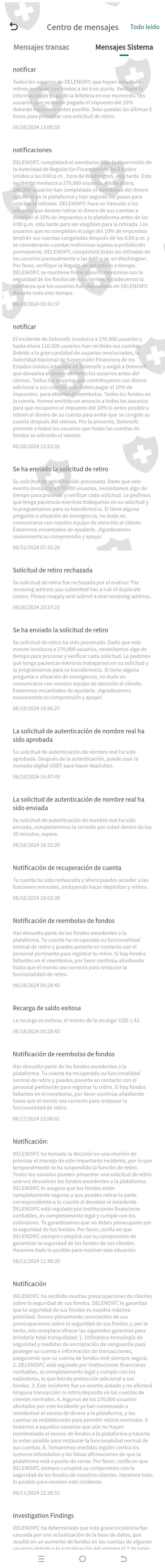This screenshot has height=1568, width=165.
Task: Open recent apps from the navigation bar
Action: click(x=41, y=1558)
